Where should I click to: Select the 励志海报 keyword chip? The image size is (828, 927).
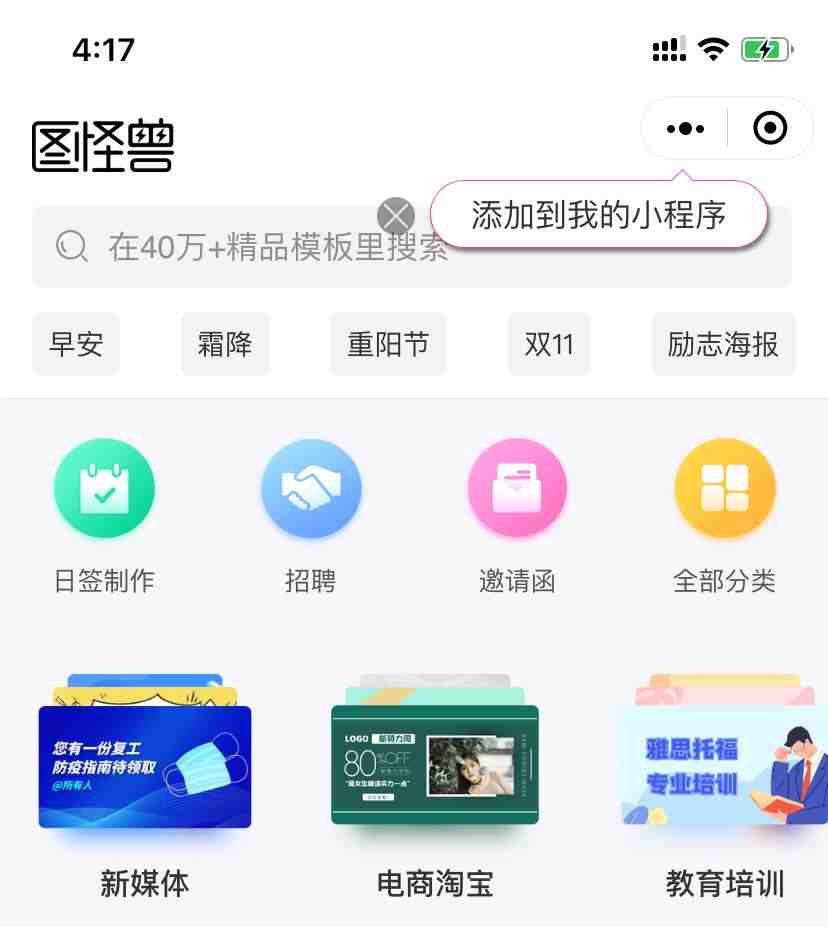coord(723,344)
